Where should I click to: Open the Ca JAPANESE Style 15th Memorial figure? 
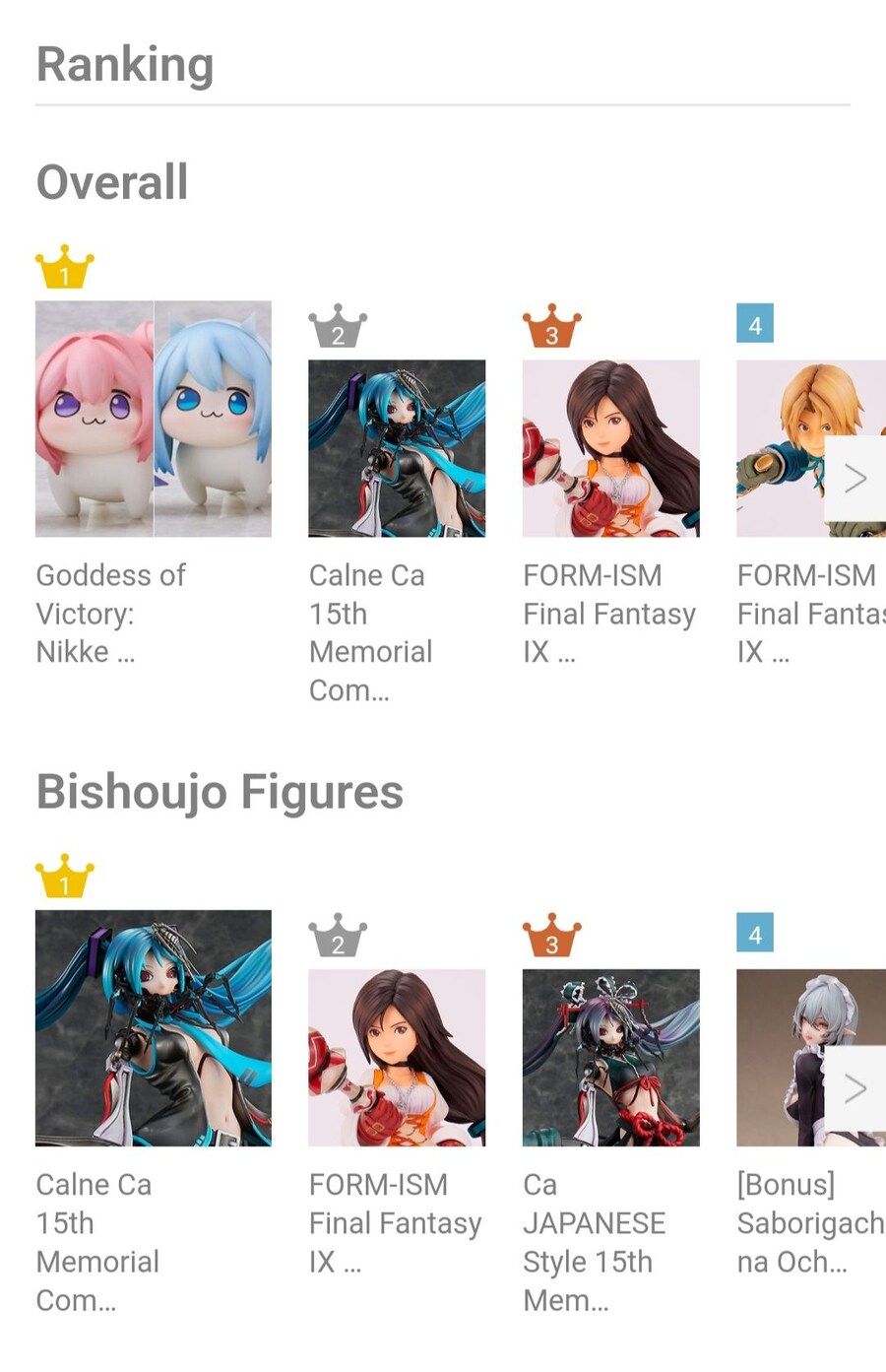click(x=610, y=1057)
